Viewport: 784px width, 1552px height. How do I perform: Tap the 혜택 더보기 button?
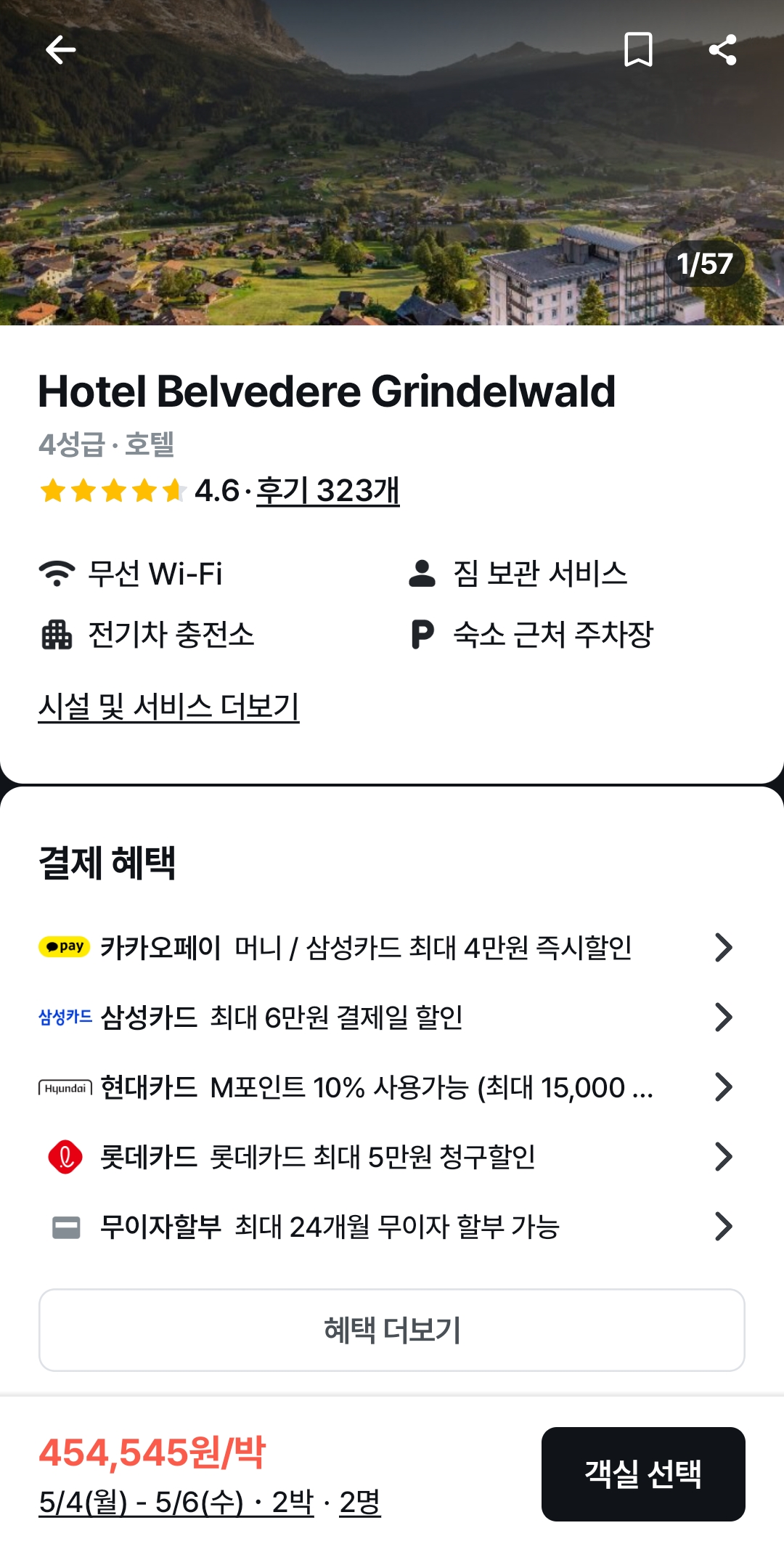coord(392,1330)
